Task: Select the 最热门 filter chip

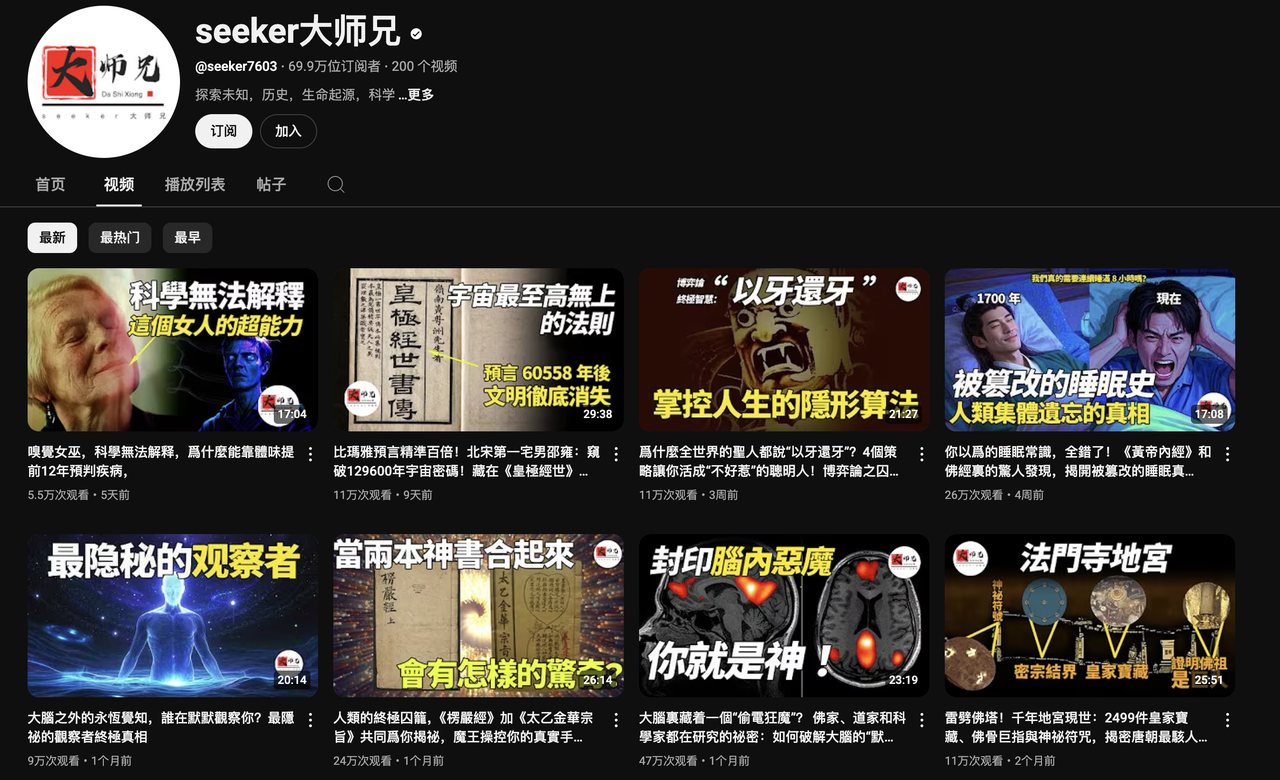Action: tap(120, 238)
